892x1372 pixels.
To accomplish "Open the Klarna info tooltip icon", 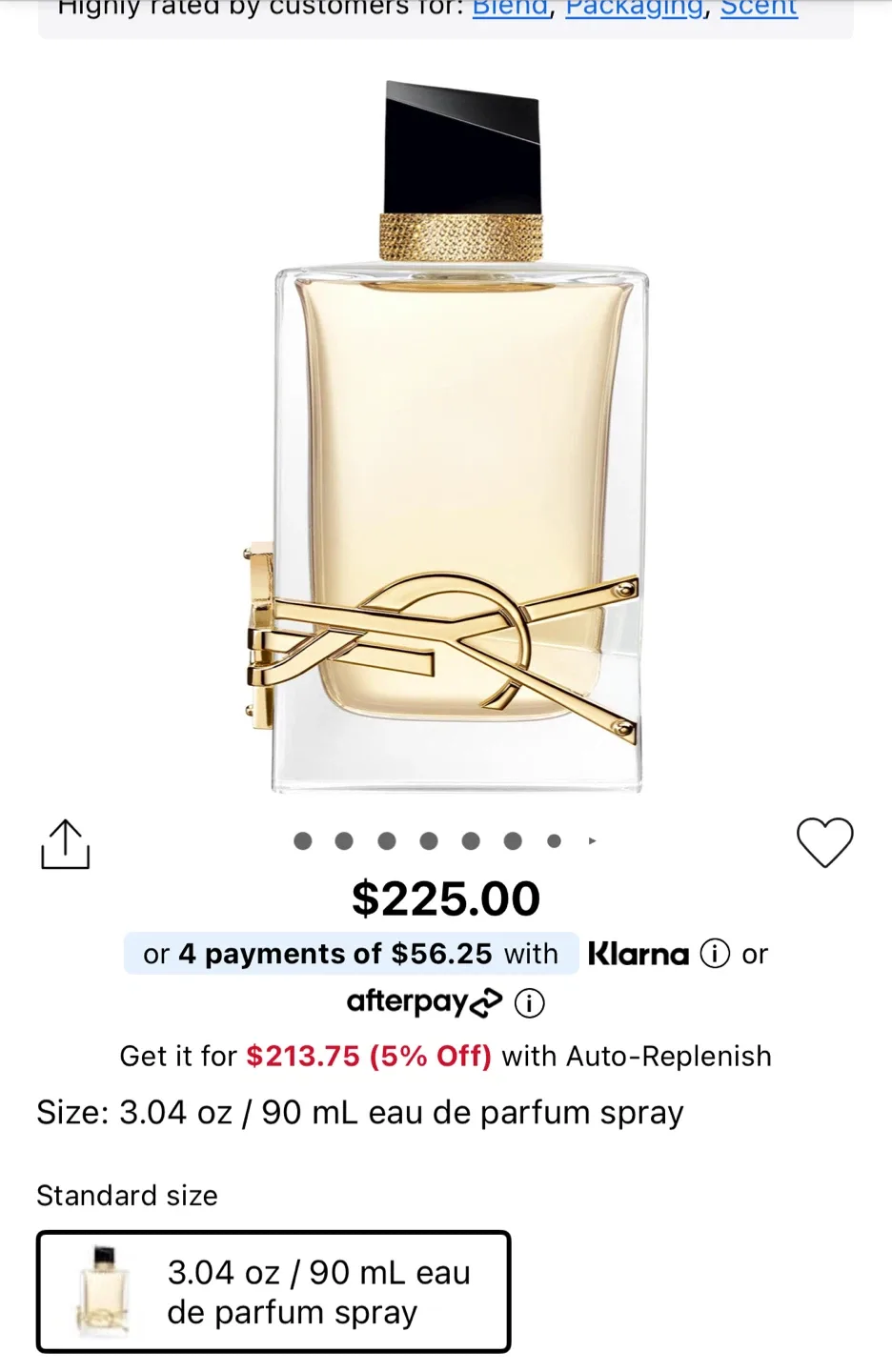I will (x=714, y=954).
